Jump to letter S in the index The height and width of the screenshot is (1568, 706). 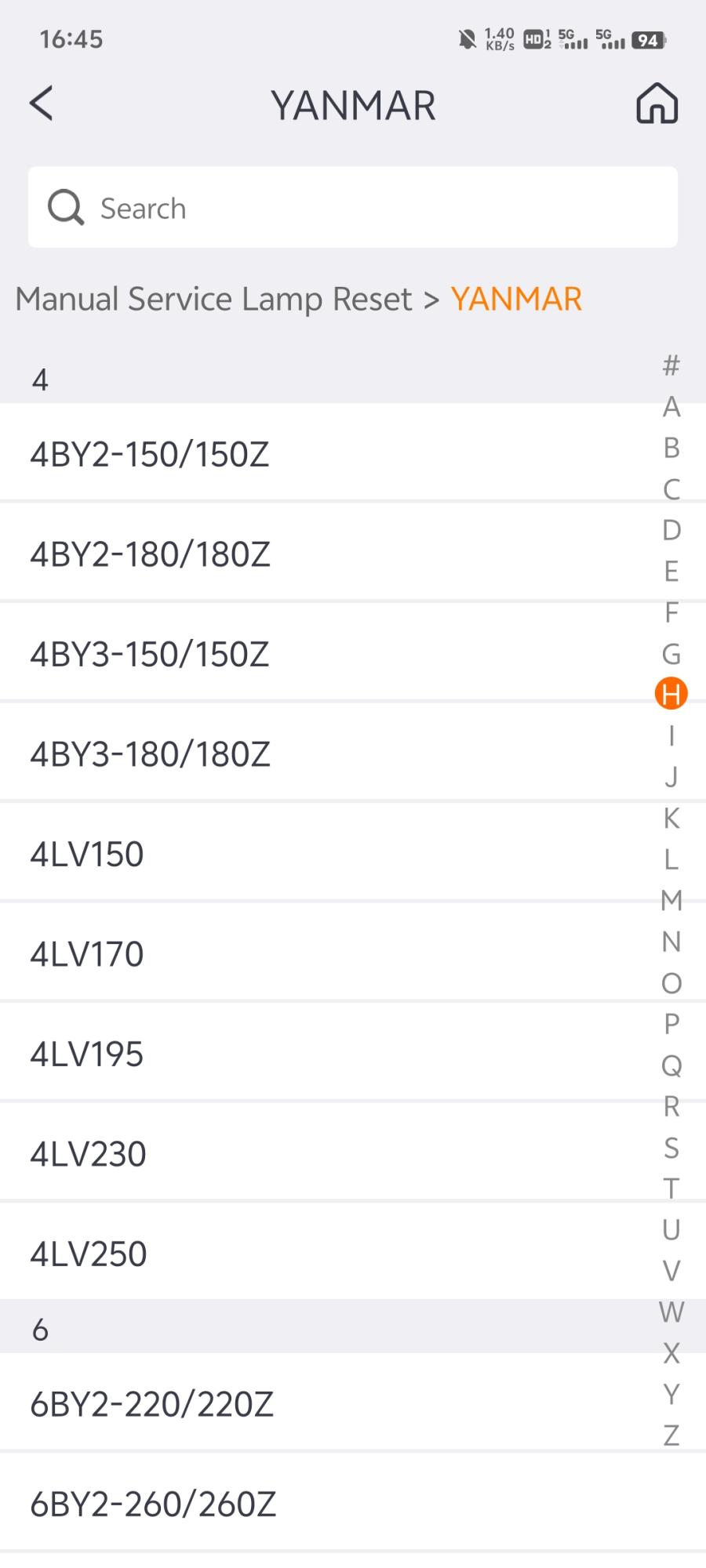point(671,1148)
